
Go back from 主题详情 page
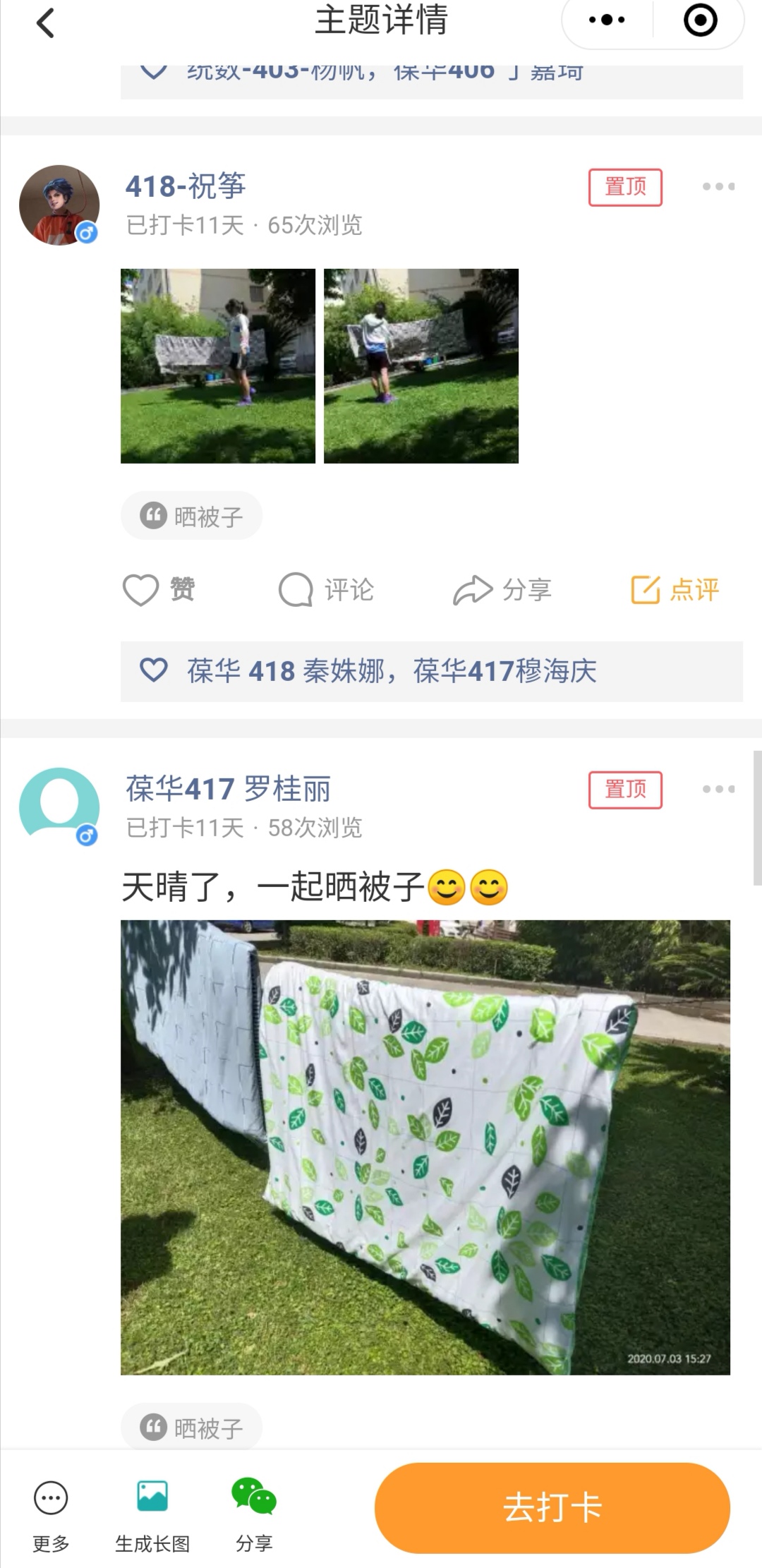click(45, 23)
